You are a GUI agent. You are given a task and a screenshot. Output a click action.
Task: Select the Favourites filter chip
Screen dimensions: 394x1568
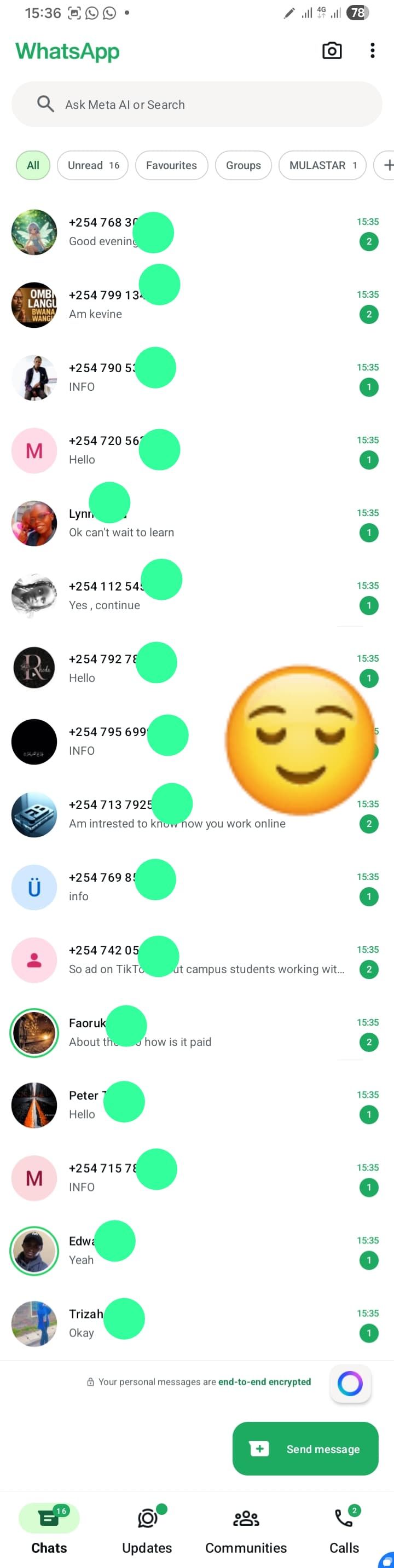171,165
